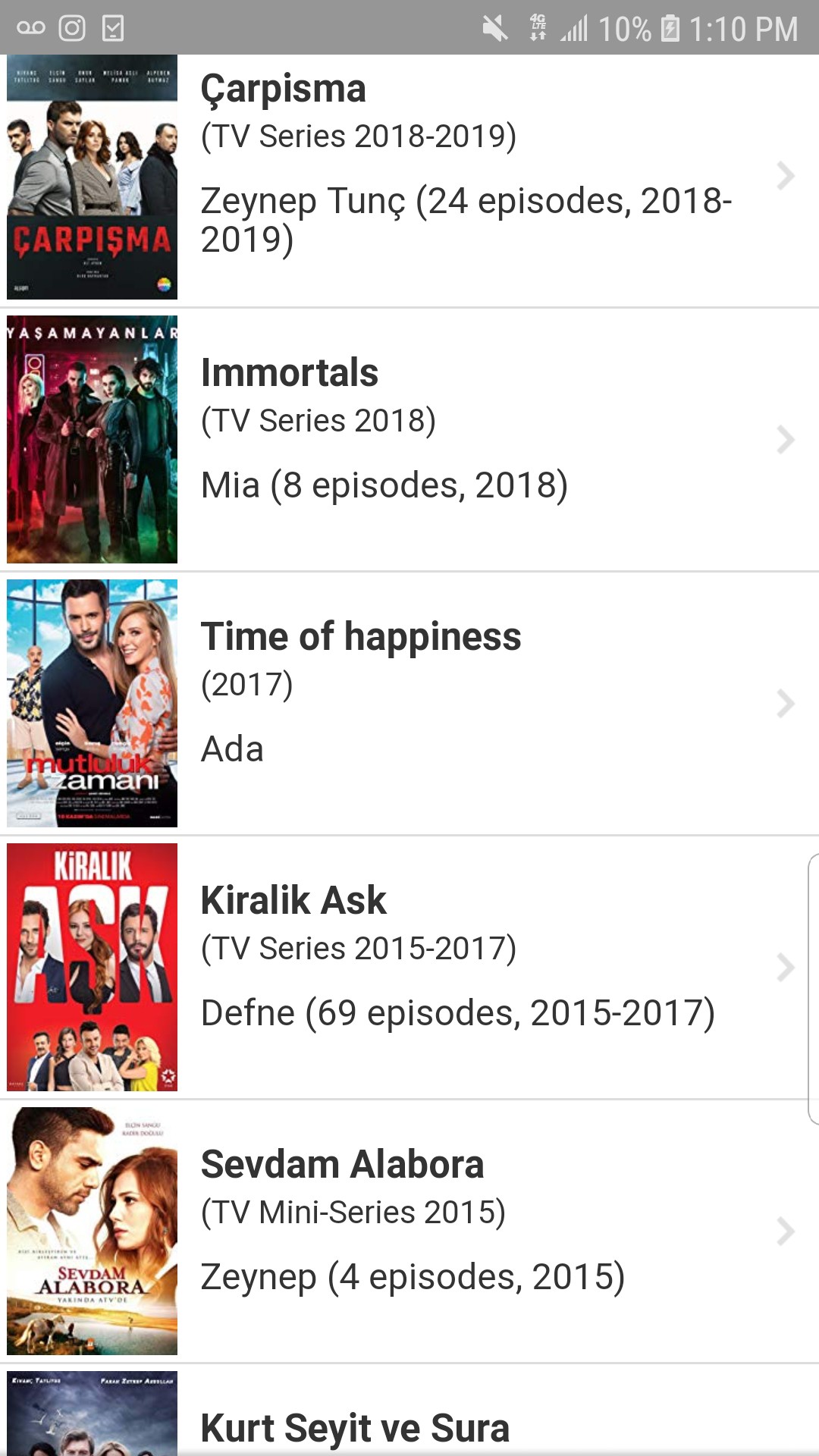Select the Time of happiness movie
Screen dimensions: 819x1456
click(x=409, y=703)
